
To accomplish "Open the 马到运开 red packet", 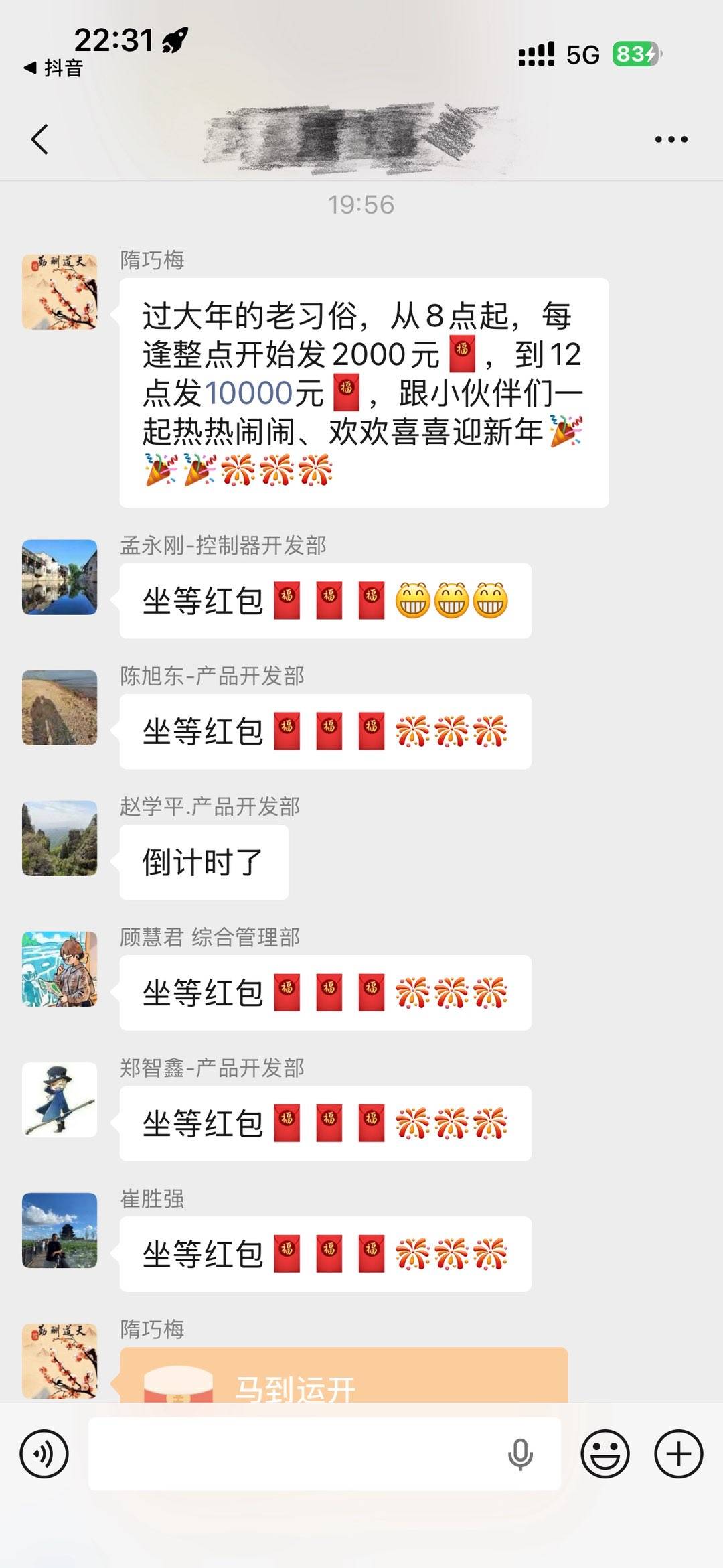I will coord(343,1376).
